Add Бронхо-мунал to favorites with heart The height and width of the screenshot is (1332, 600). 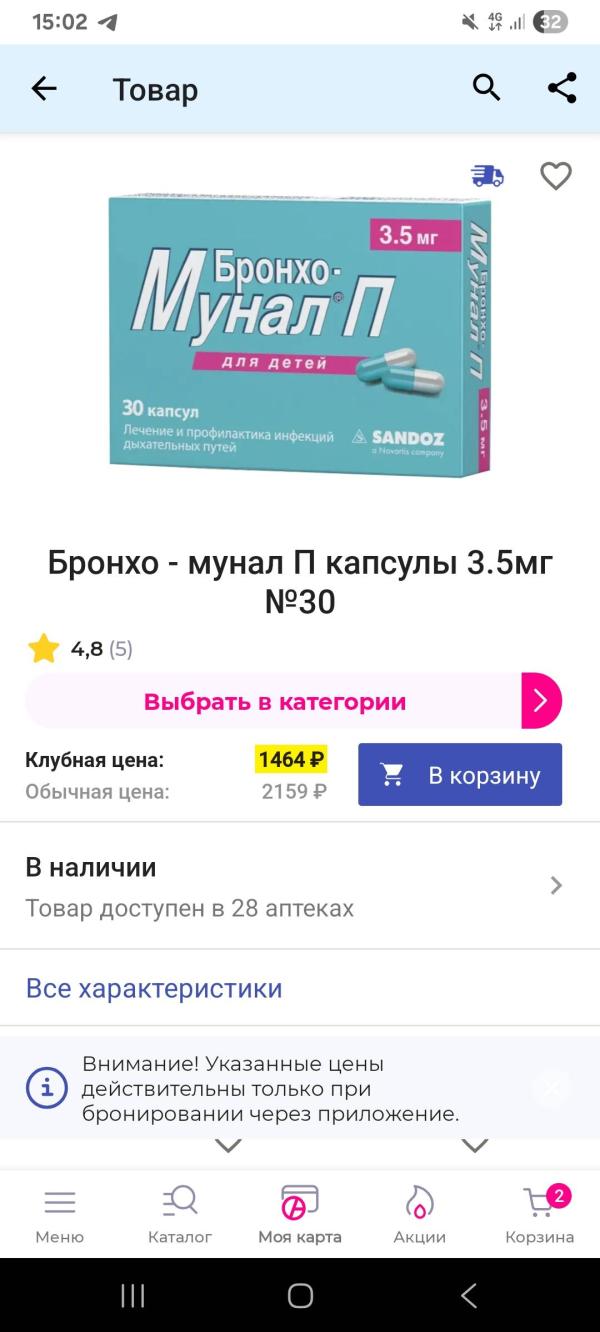(556, 176)
